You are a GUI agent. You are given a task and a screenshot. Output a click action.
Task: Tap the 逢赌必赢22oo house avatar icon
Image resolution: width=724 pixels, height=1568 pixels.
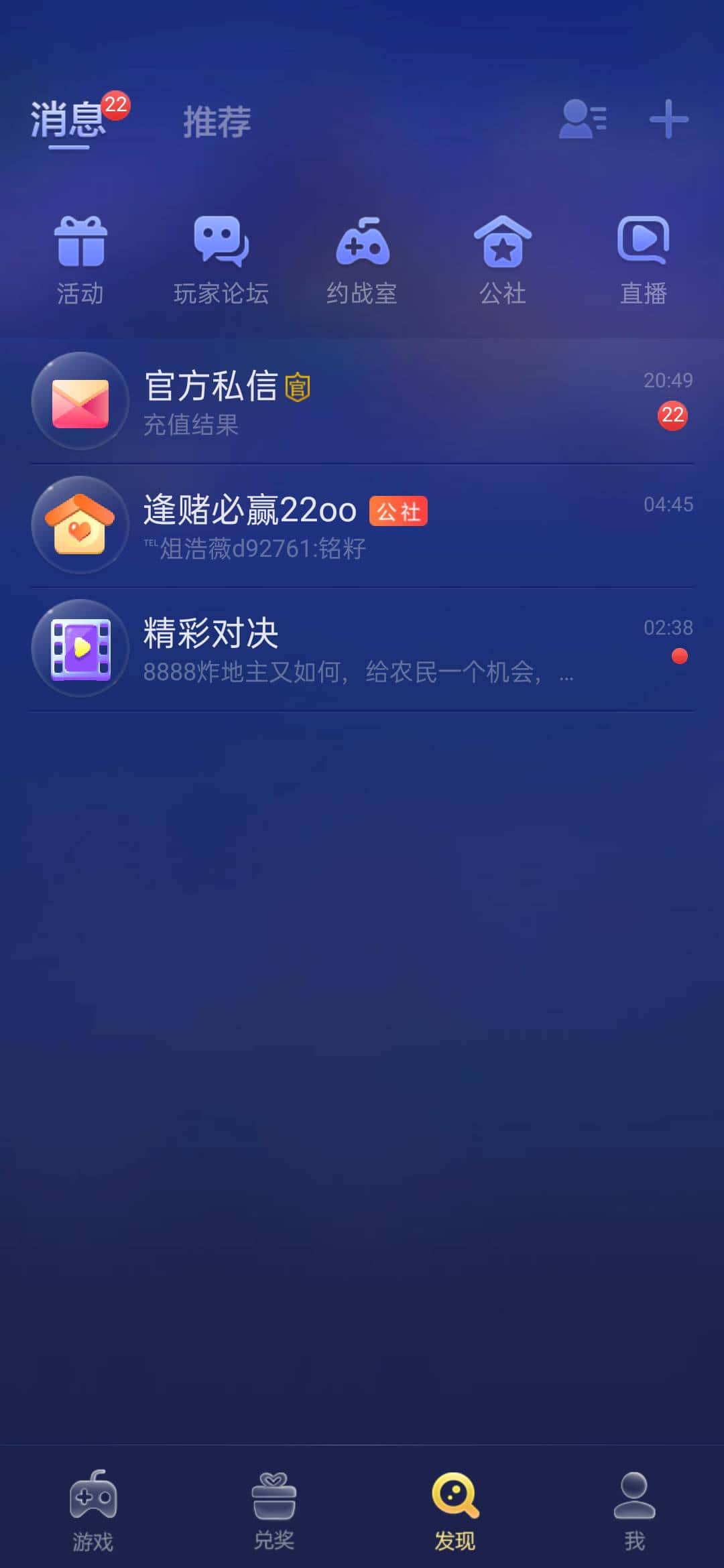80,526
